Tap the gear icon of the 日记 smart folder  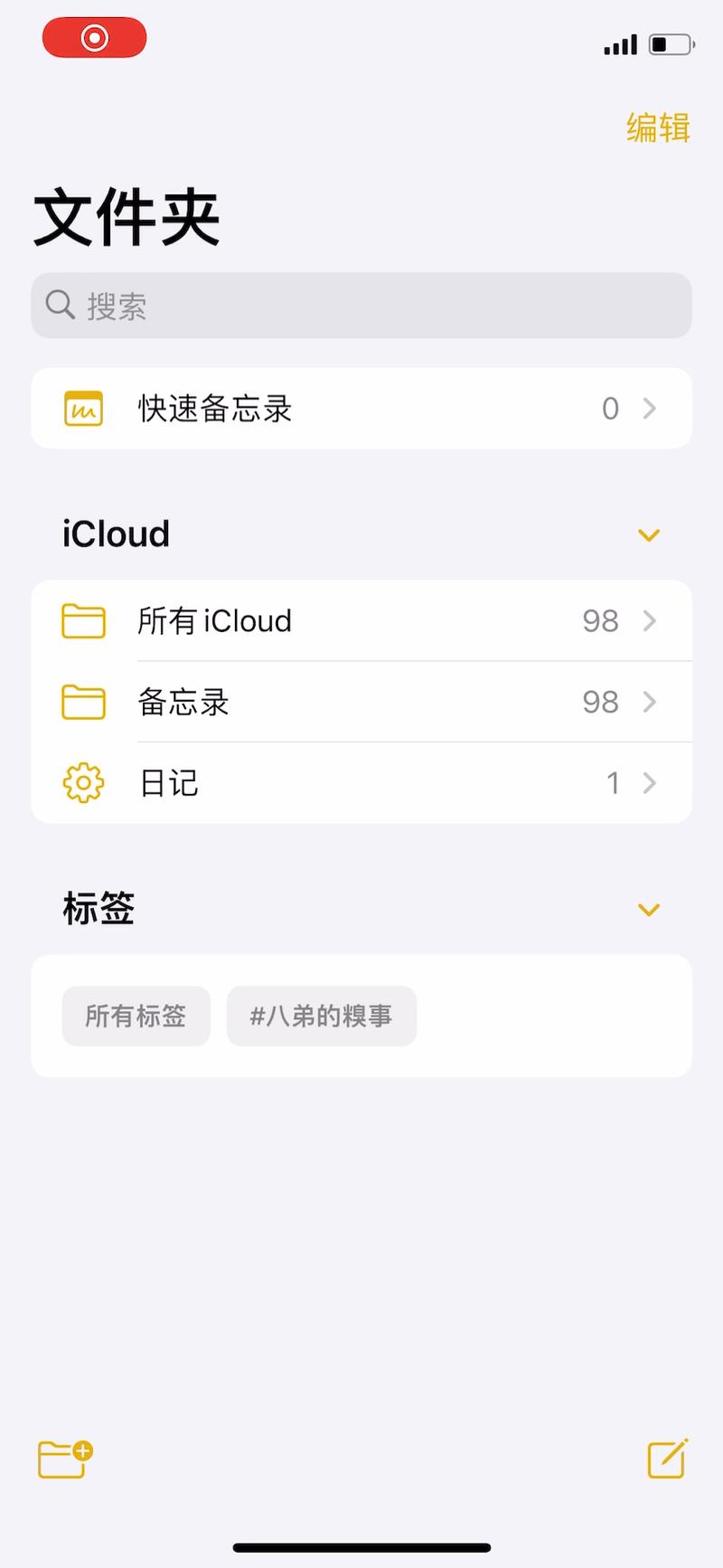tap(82, 783)
